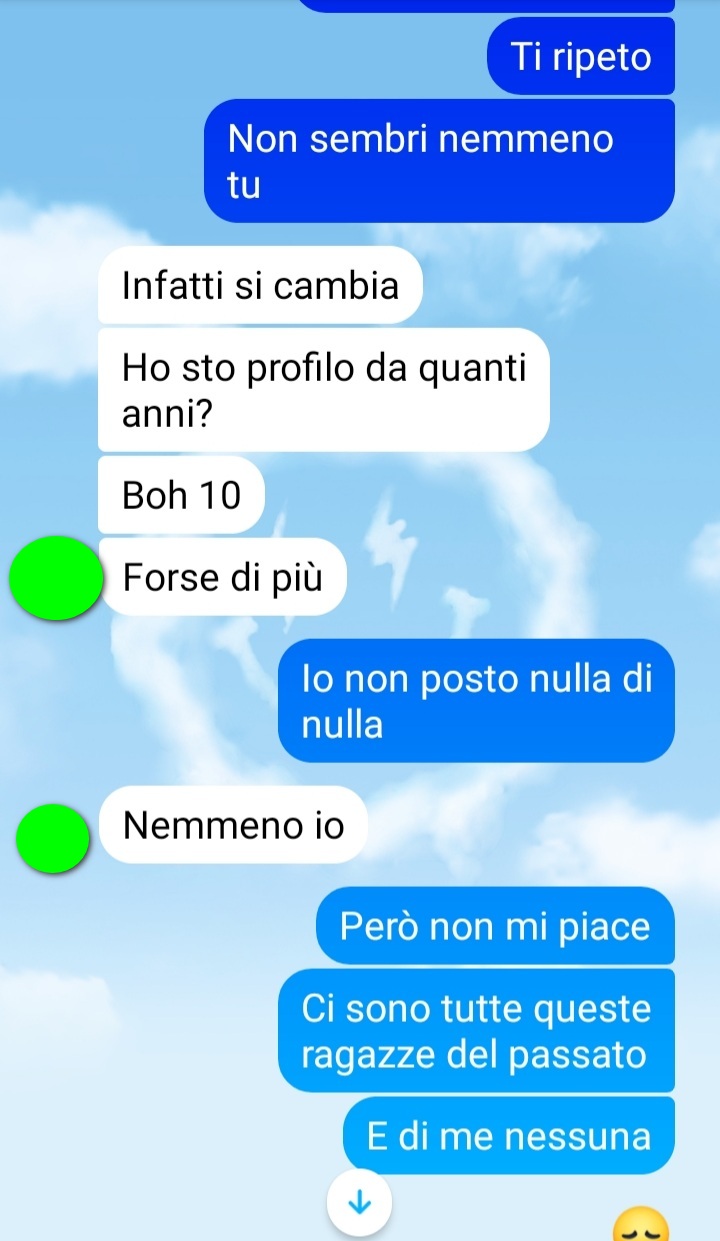Jump to latest messages with down arrow
The width and height of the screenshot is (720, 1241).
pos(359,1203)
